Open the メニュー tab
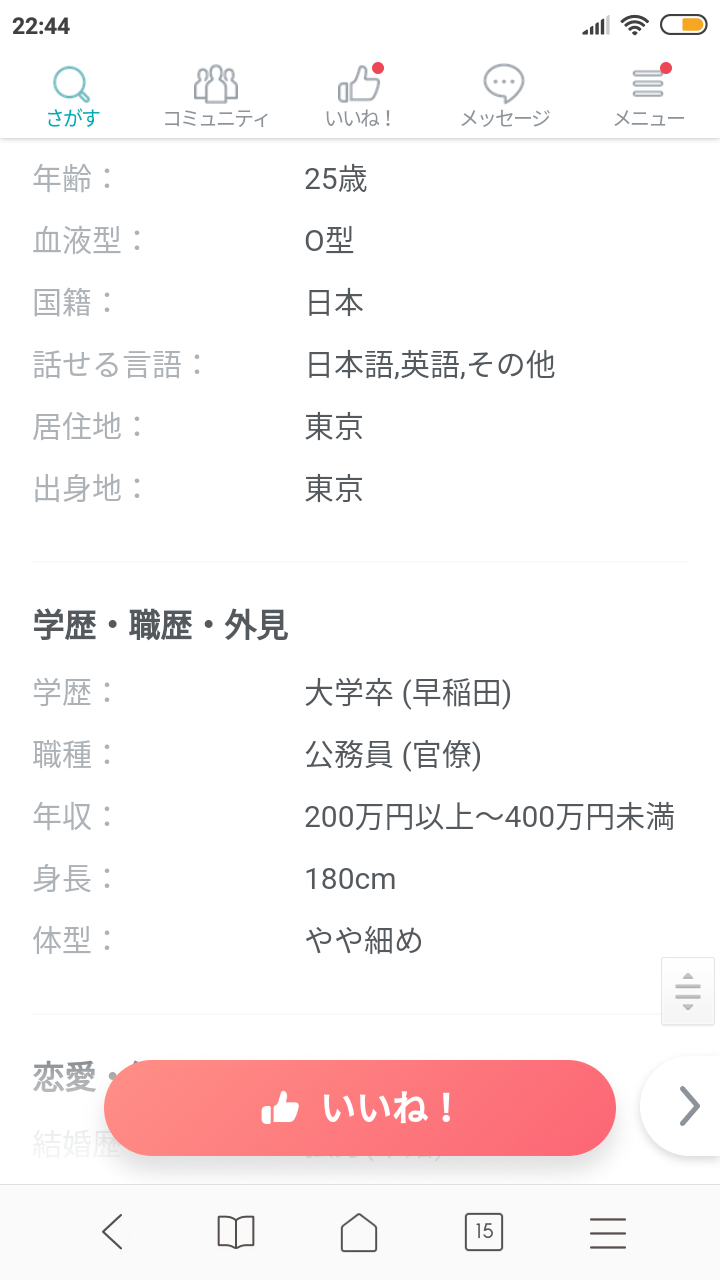Image resolution: width=720 pixels, height=1280 pixels. [649, 97]
